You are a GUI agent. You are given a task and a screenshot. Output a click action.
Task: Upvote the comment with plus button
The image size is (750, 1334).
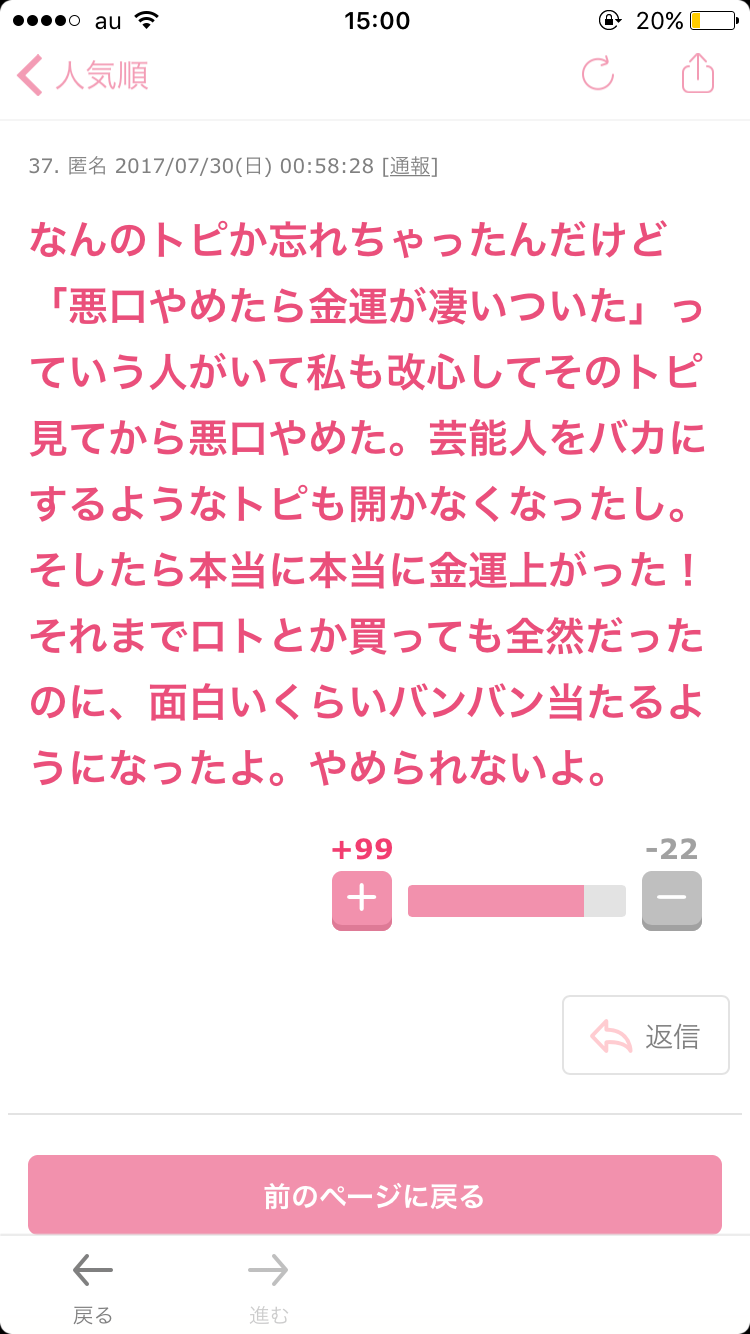point(362,900)
